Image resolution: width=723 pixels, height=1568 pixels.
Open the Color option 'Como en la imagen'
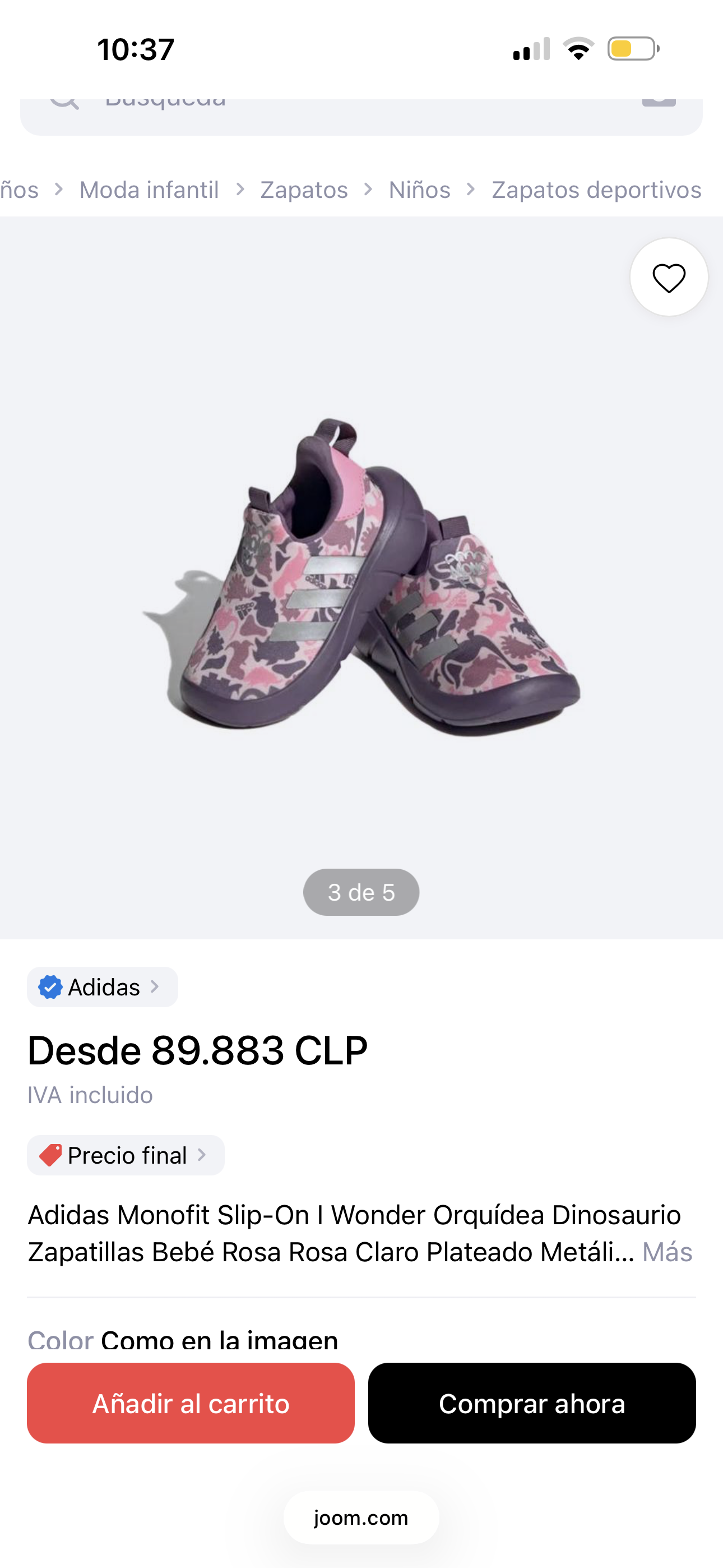219,1337
